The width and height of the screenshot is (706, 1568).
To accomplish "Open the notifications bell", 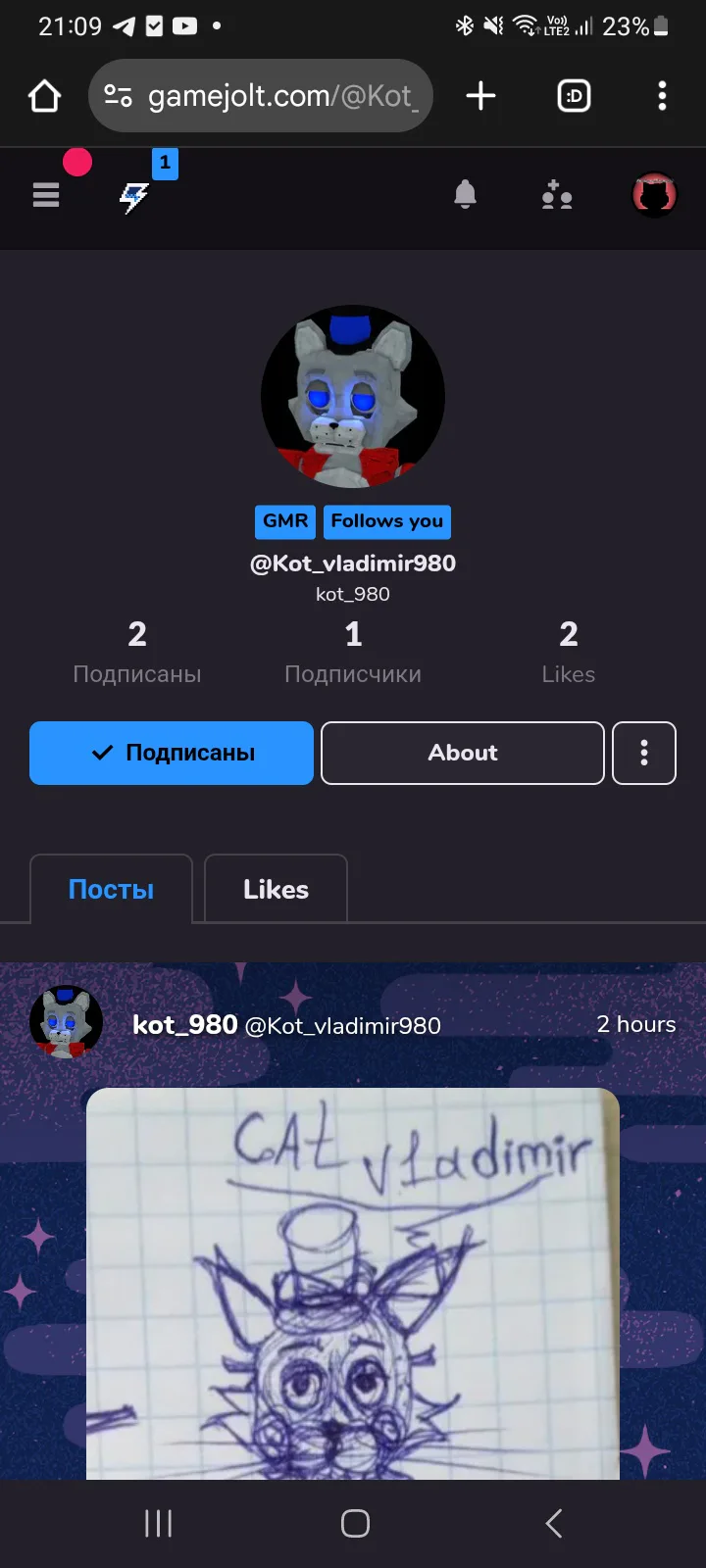I will [465, 195].
